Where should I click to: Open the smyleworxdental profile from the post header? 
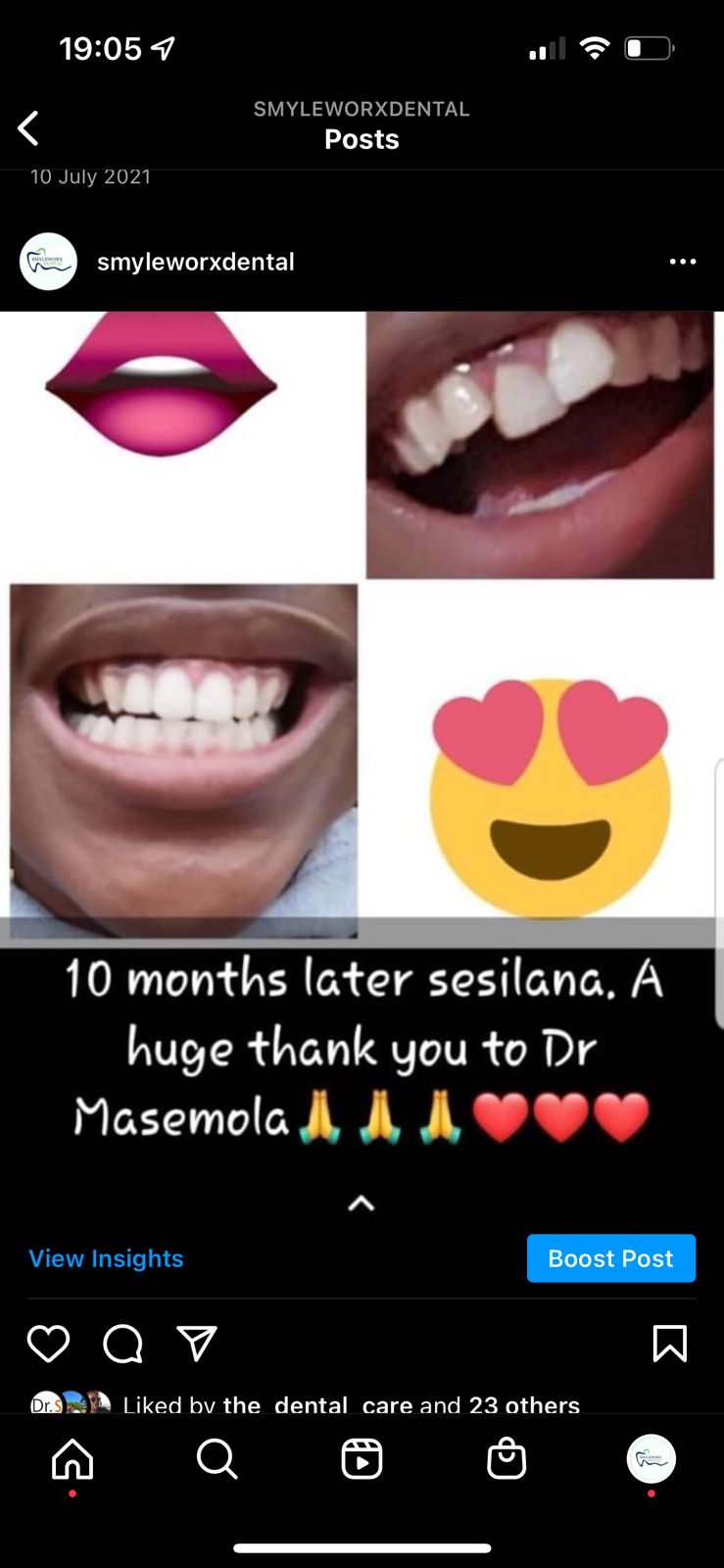(195, 262)
